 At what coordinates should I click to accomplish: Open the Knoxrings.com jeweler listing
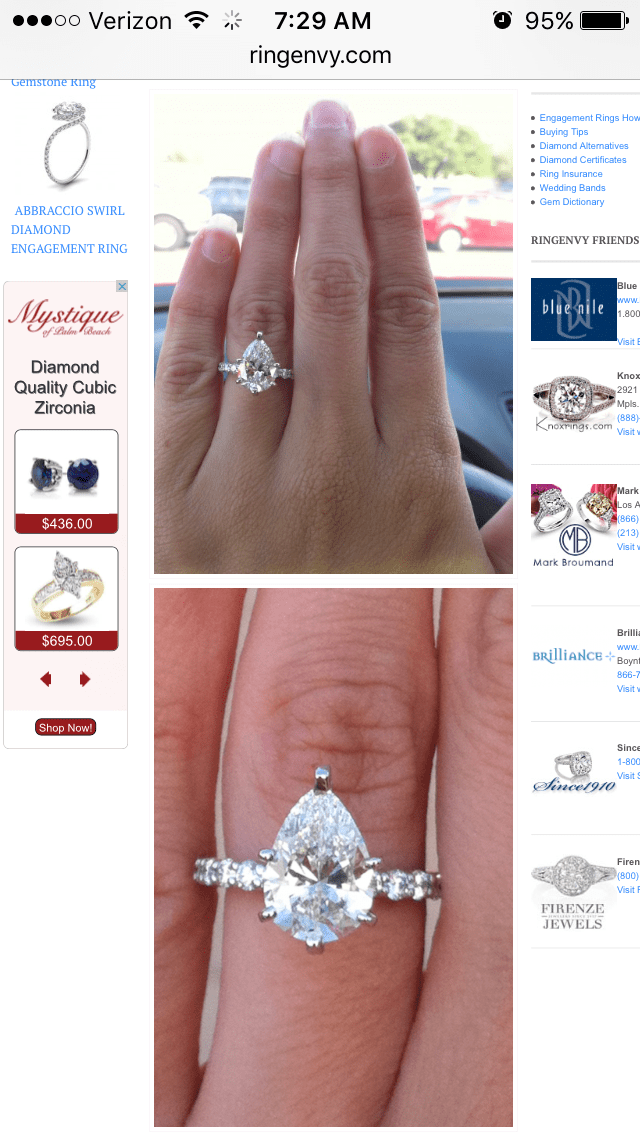[x=573, y=404]
